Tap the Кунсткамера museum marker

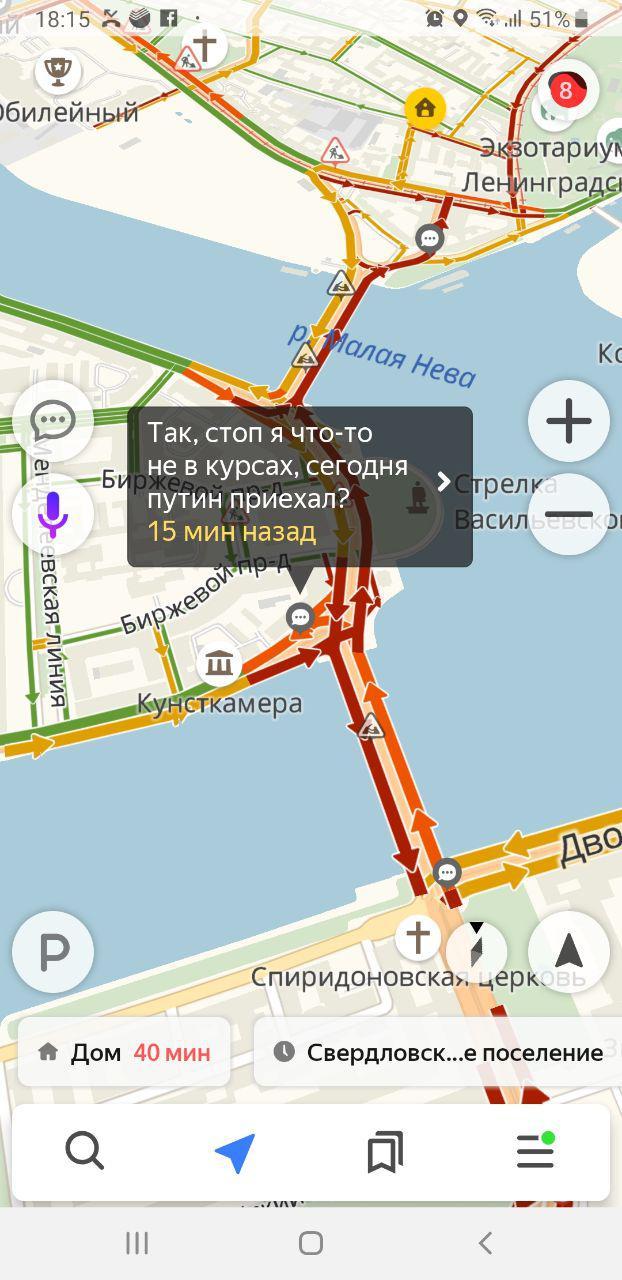coord(219,662)
